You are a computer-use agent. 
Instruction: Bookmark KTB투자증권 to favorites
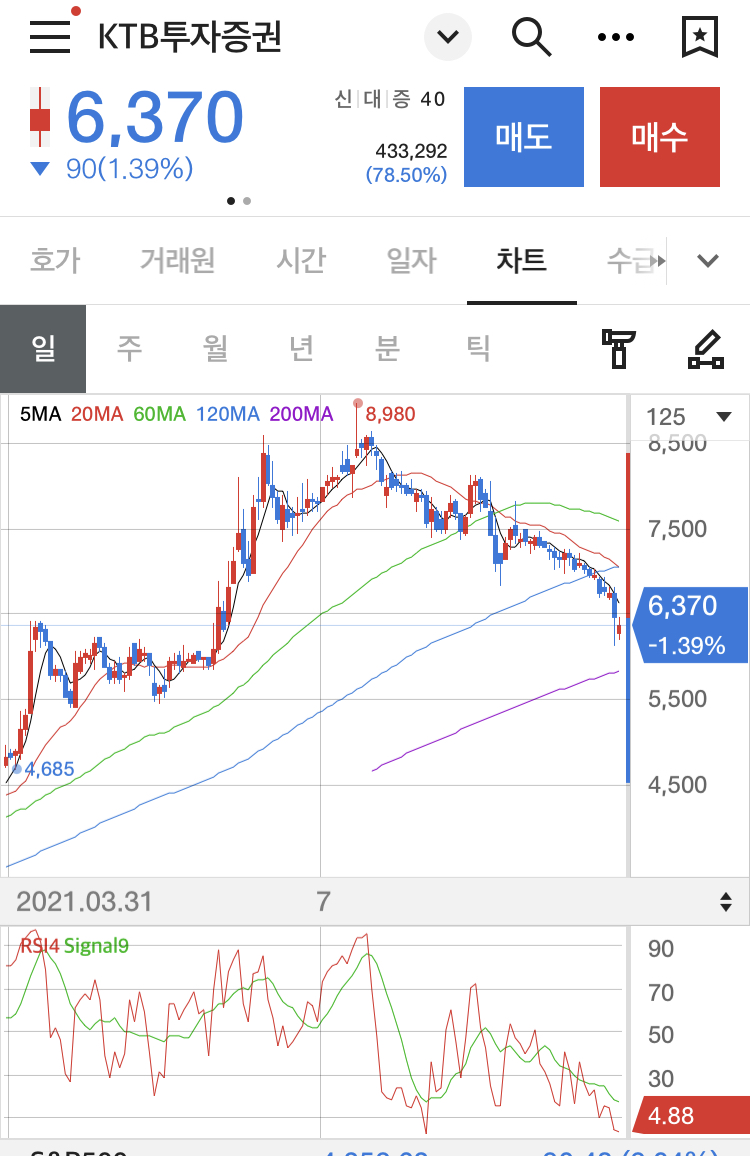coord(699,38)
